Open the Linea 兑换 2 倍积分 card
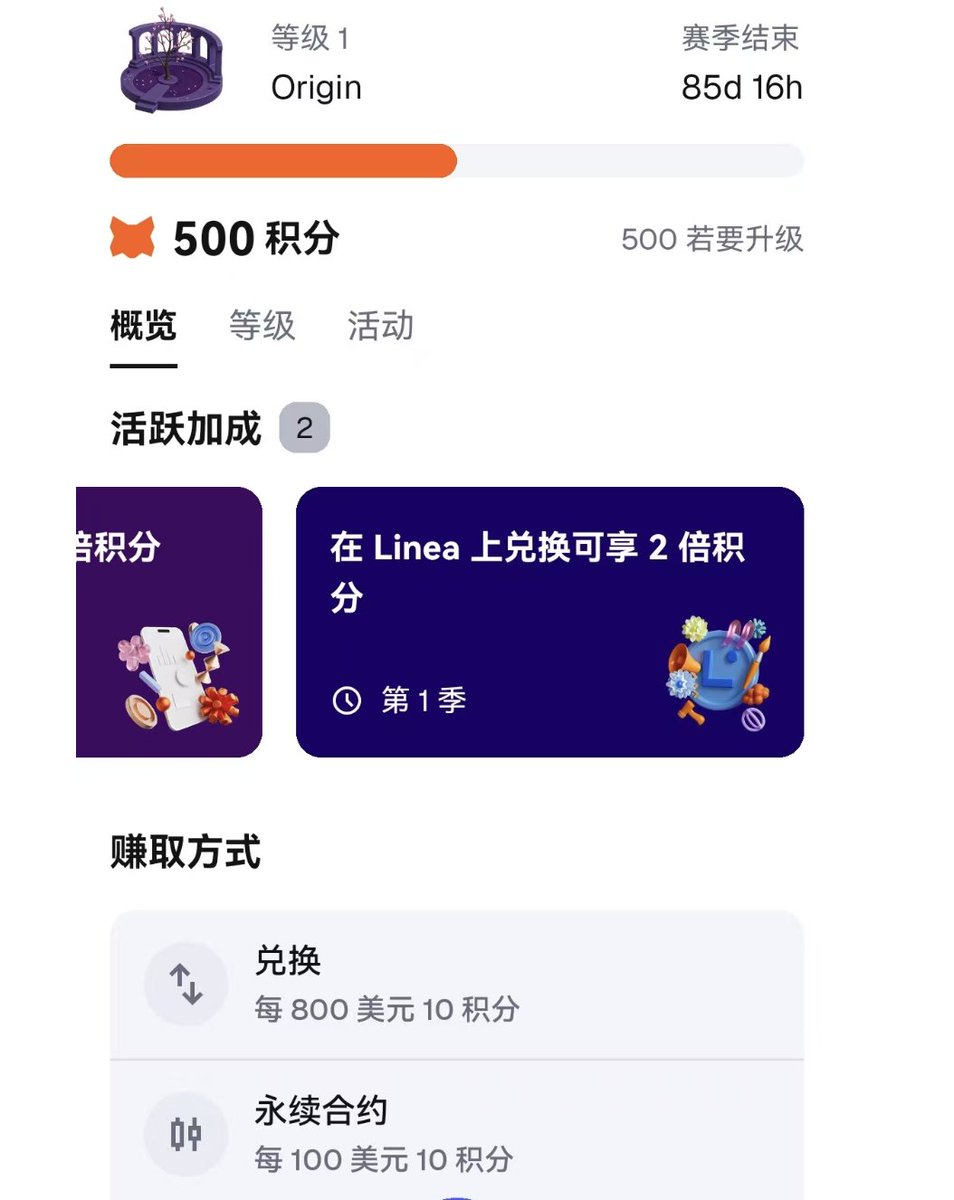The width and height of the screenshot is (954, 1200). [x=549, y=622]
